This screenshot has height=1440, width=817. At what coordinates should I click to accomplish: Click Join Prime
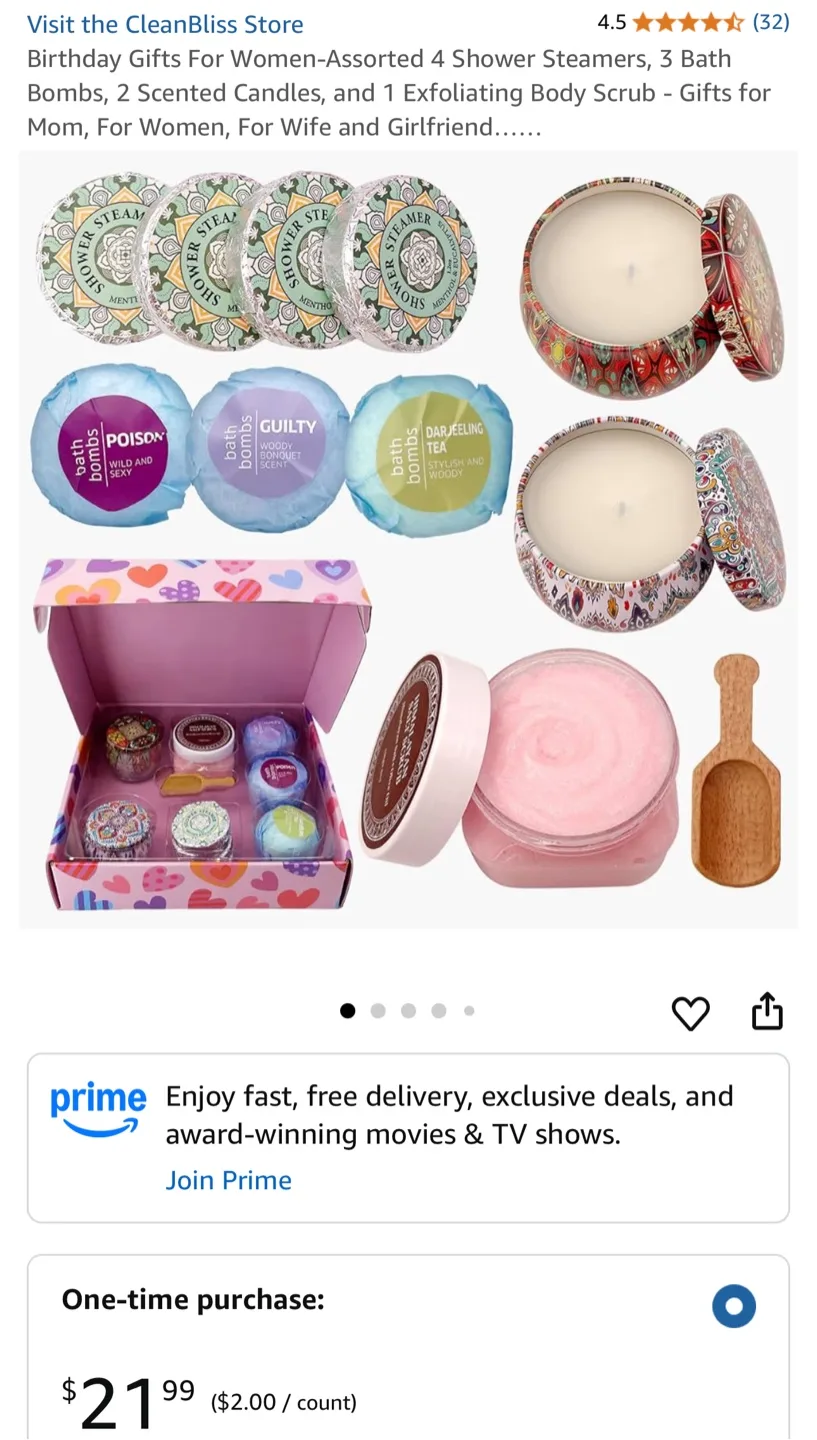(x=228, y=1180)
